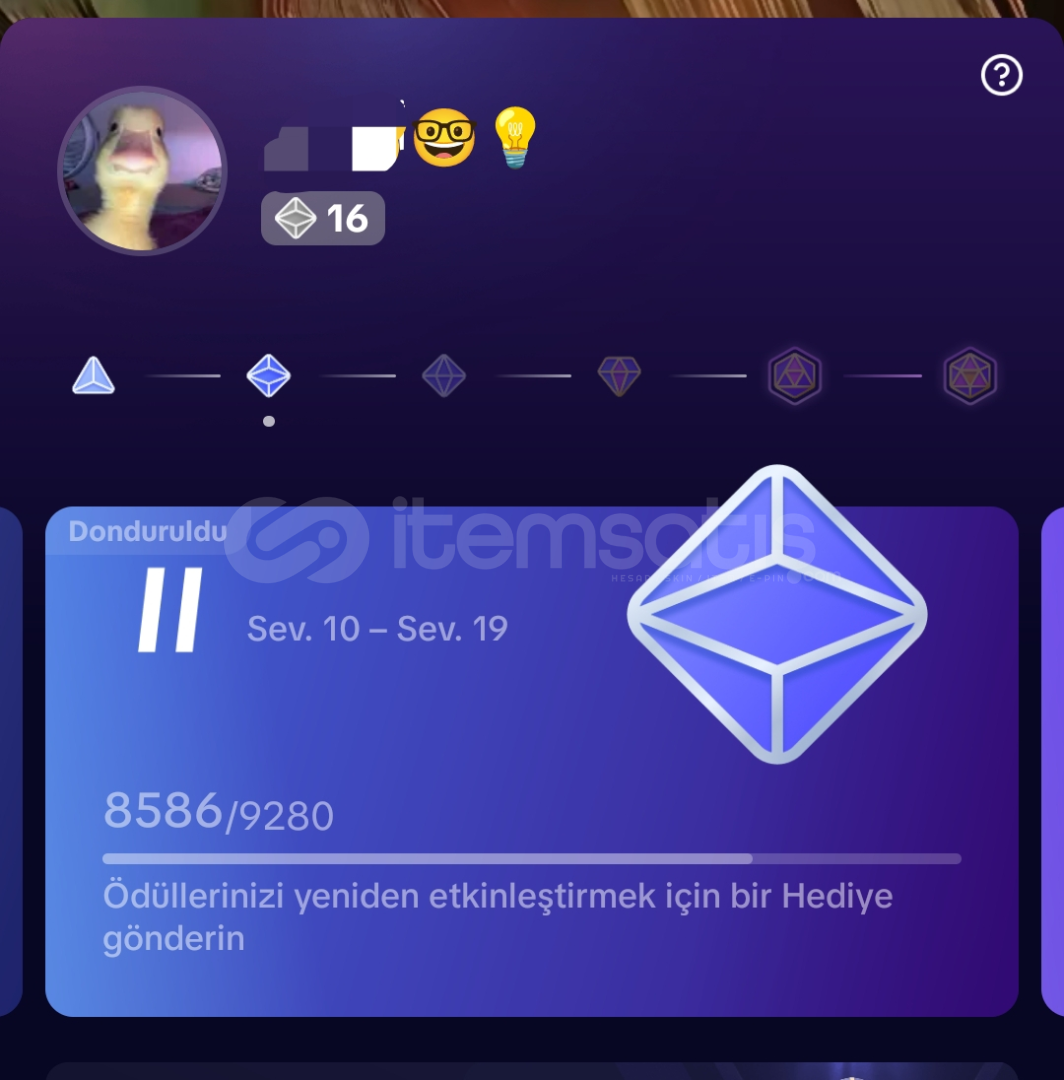Tap the level 16 badge
Screen dimensions: 1064x1080
coord(323,218)
